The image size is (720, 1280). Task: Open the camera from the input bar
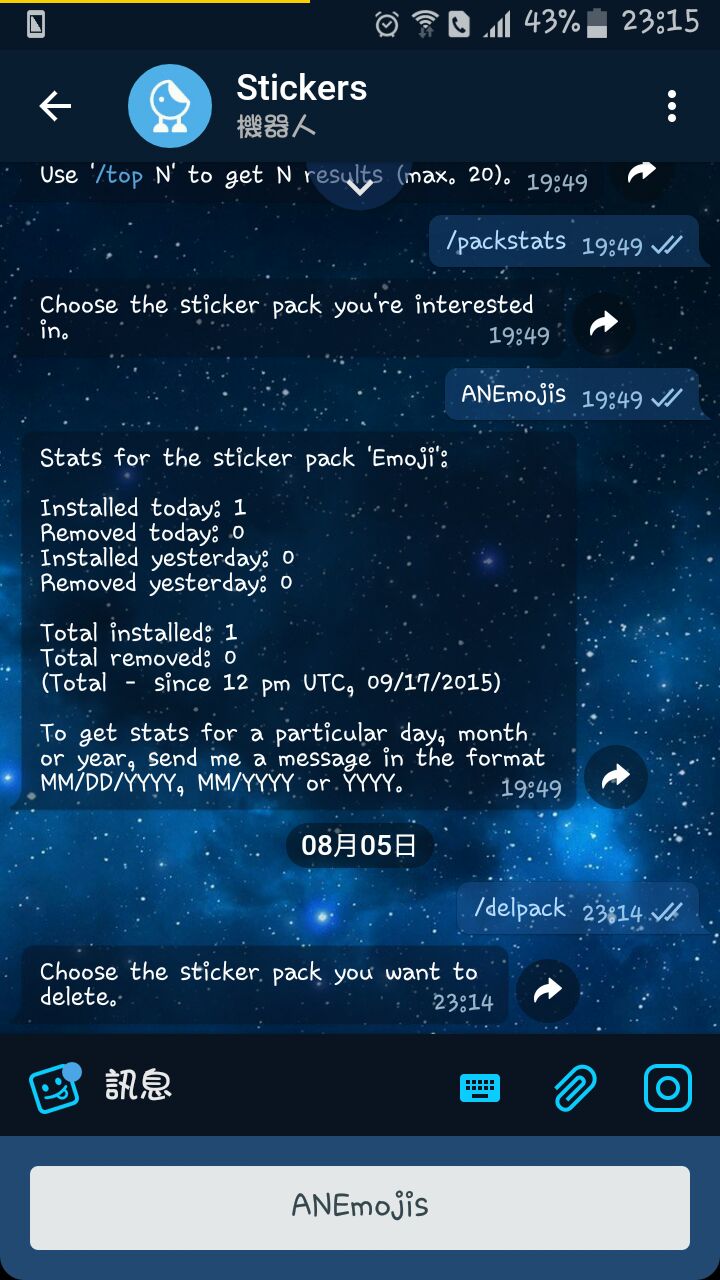667,1087
